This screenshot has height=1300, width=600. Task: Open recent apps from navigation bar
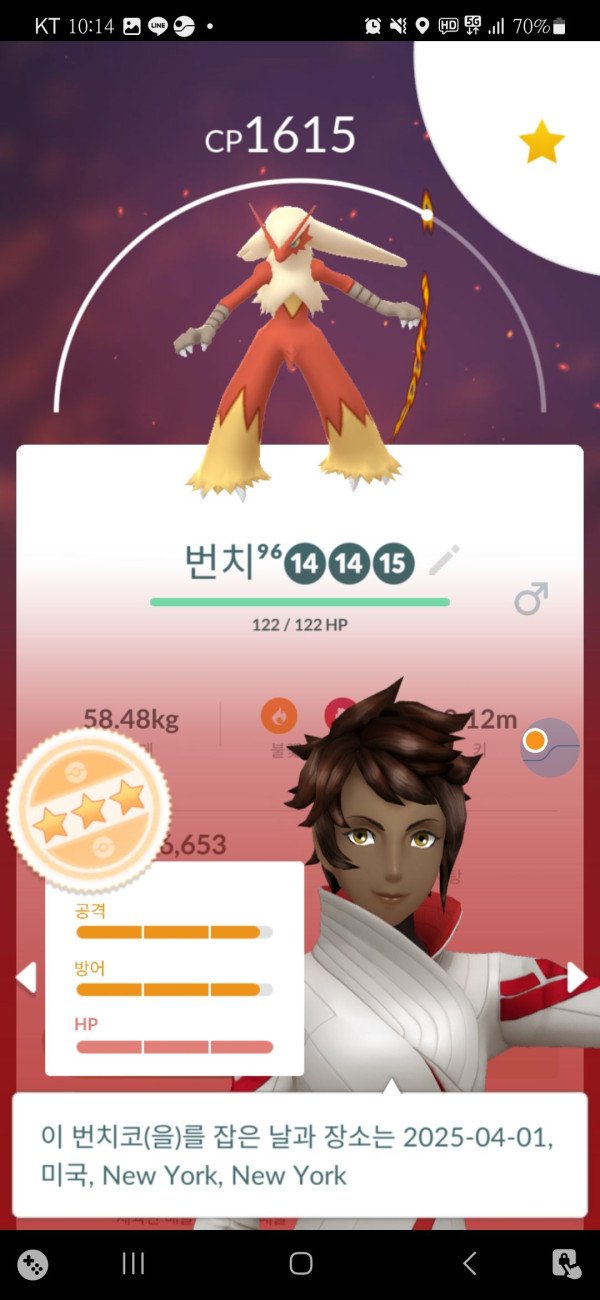[133, 1264]
